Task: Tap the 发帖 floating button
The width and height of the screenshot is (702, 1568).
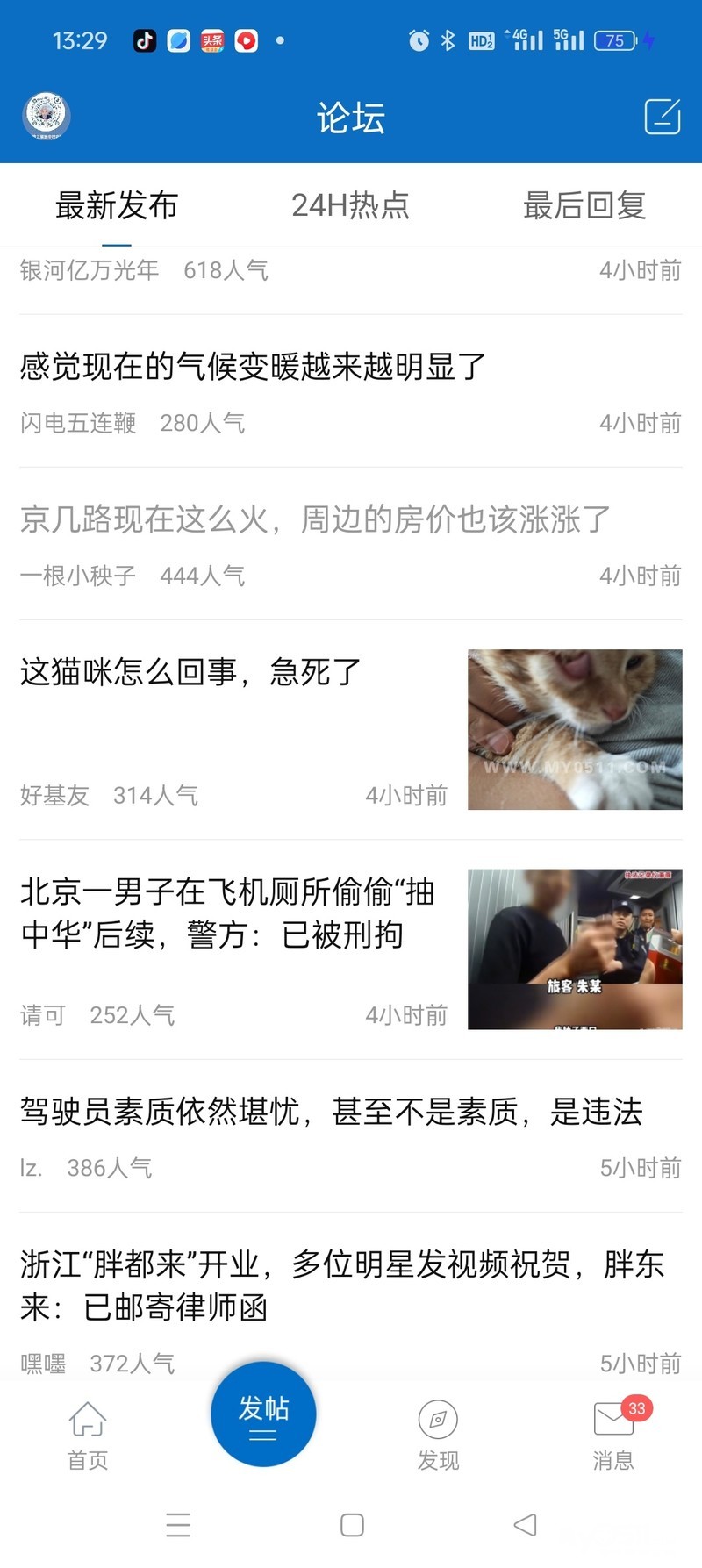Action: tap(263, 1414)
